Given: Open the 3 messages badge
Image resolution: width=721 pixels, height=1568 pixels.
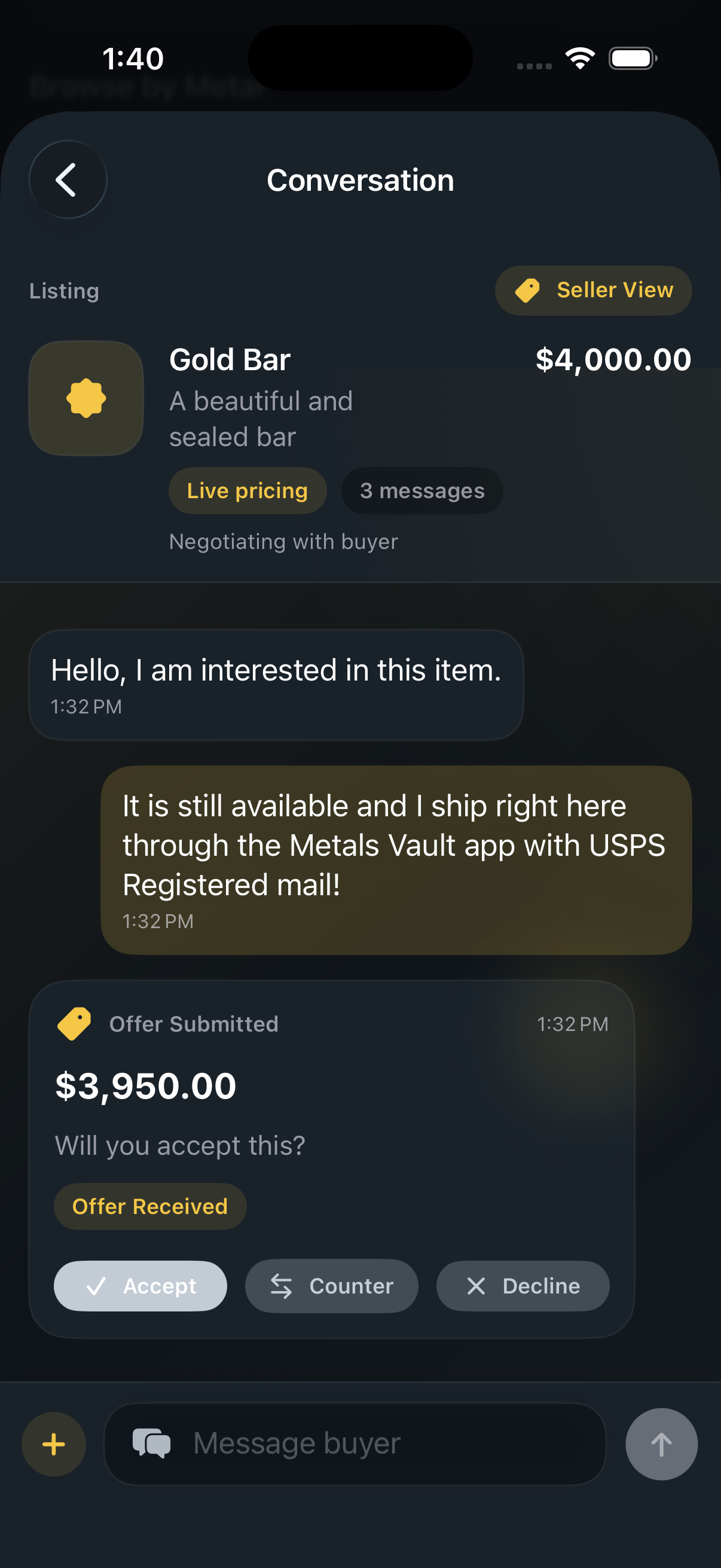Looking at the screenshot, I should point(421,490).
